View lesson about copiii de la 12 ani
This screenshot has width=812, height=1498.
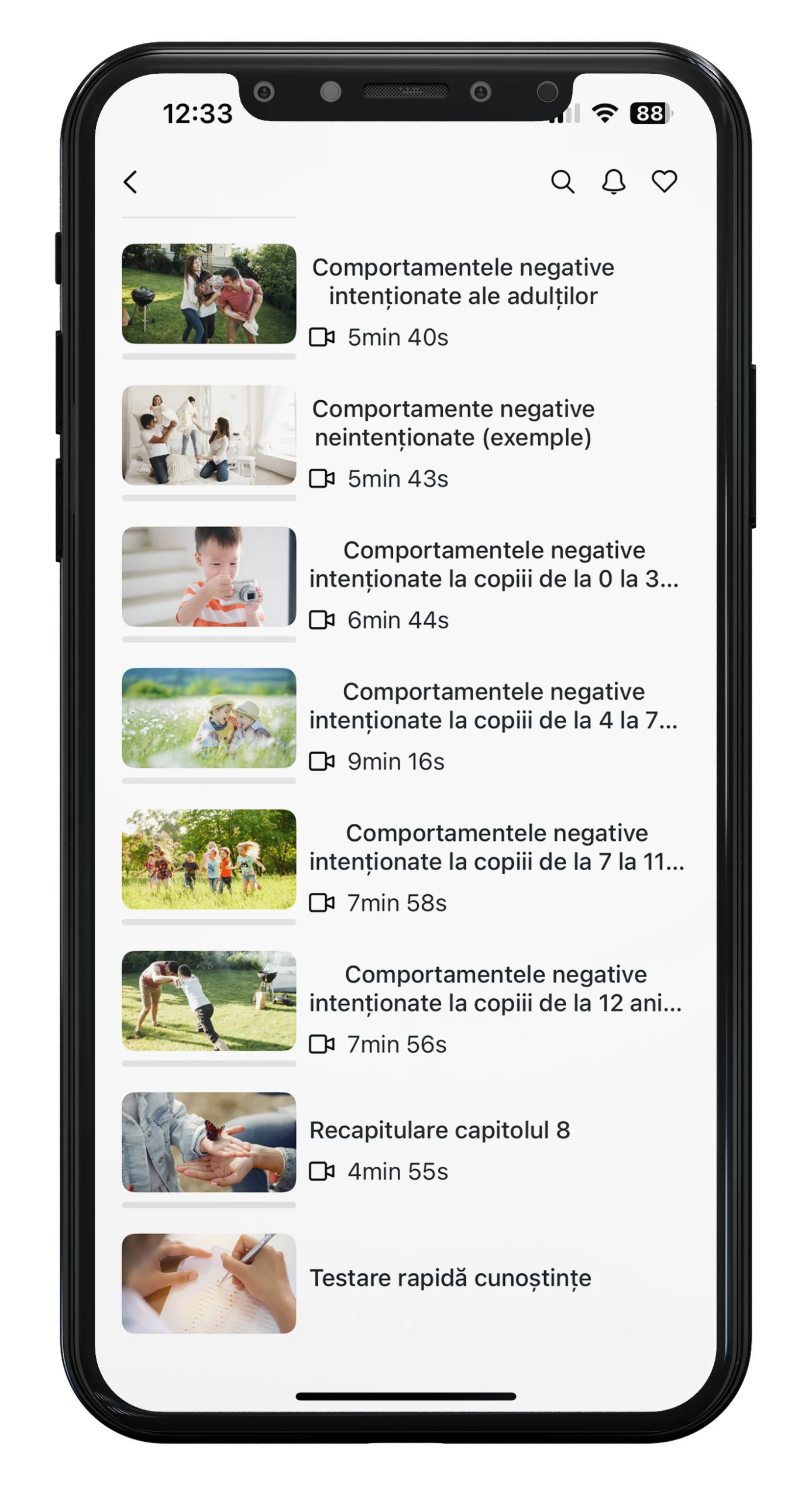click(x=495, y=989)
